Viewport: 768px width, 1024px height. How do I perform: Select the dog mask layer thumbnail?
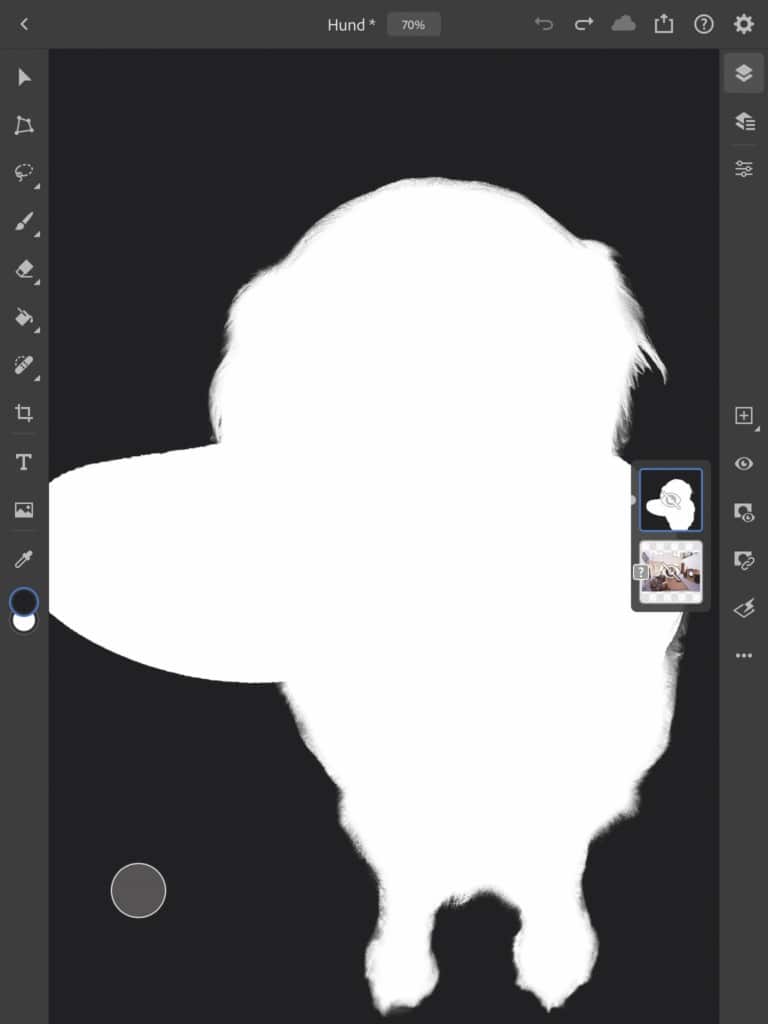[x=671, y=499]
